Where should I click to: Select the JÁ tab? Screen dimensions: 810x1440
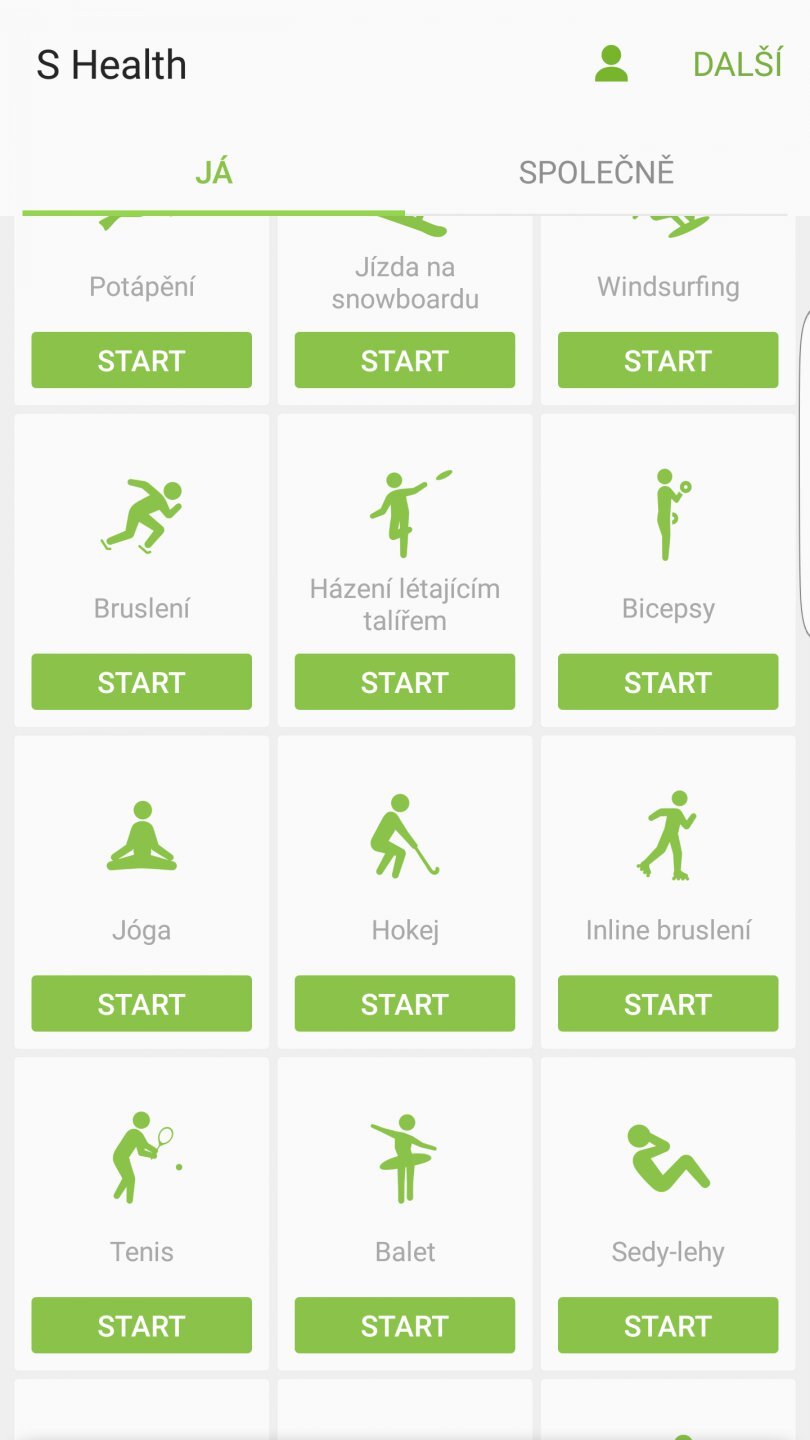click(213, 172)
